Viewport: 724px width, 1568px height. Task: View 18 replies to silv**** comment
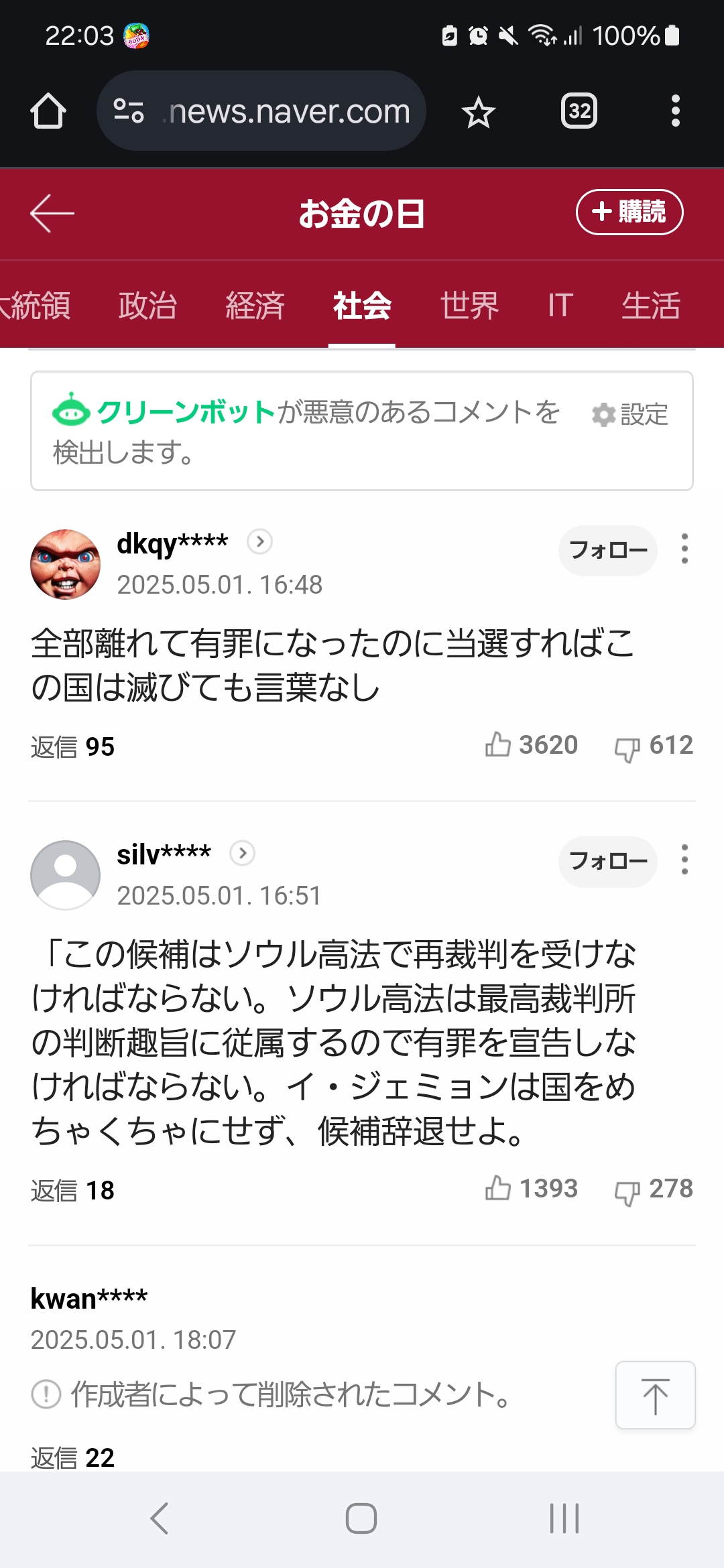pos(72,1191)
